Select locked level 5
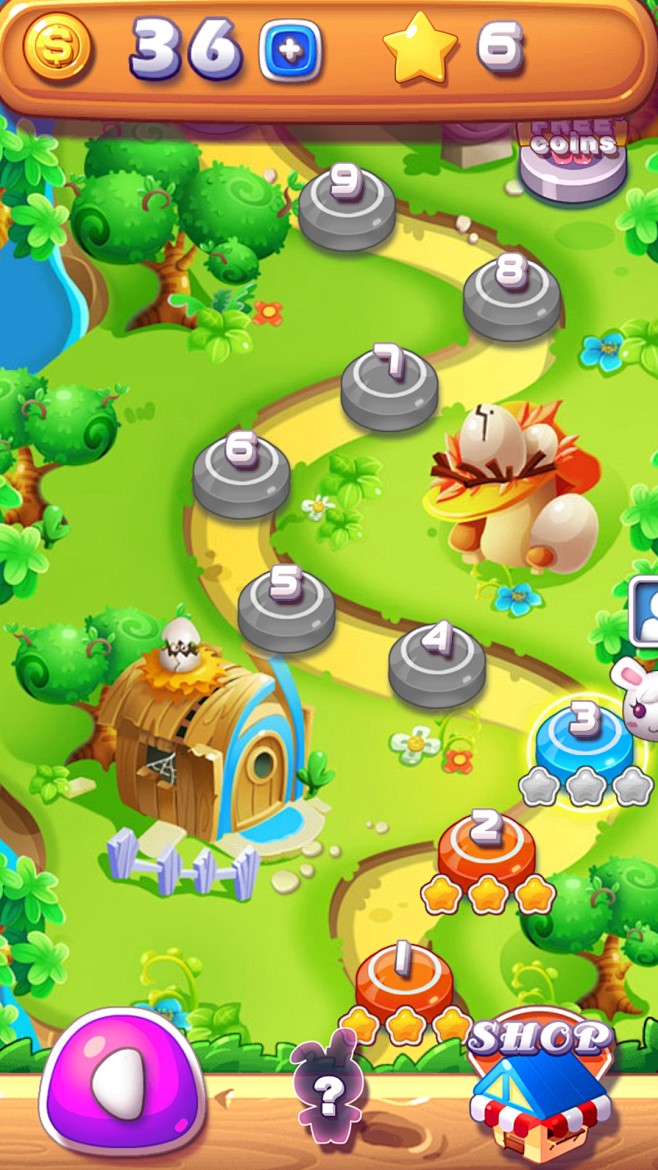Screen dimensions: 658x1170 286,600
